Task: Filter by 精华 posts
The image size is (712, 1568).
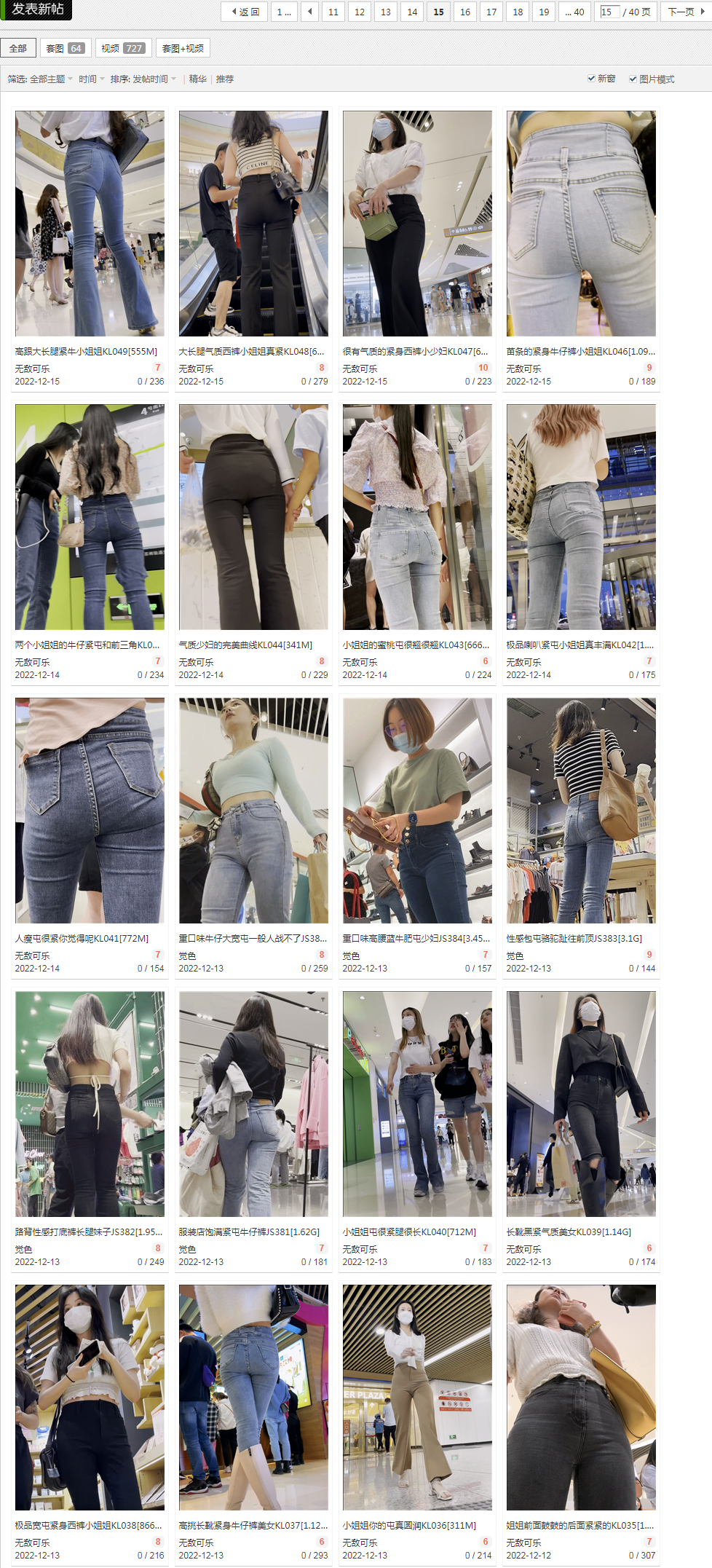Action: click(x=197, y=79)
